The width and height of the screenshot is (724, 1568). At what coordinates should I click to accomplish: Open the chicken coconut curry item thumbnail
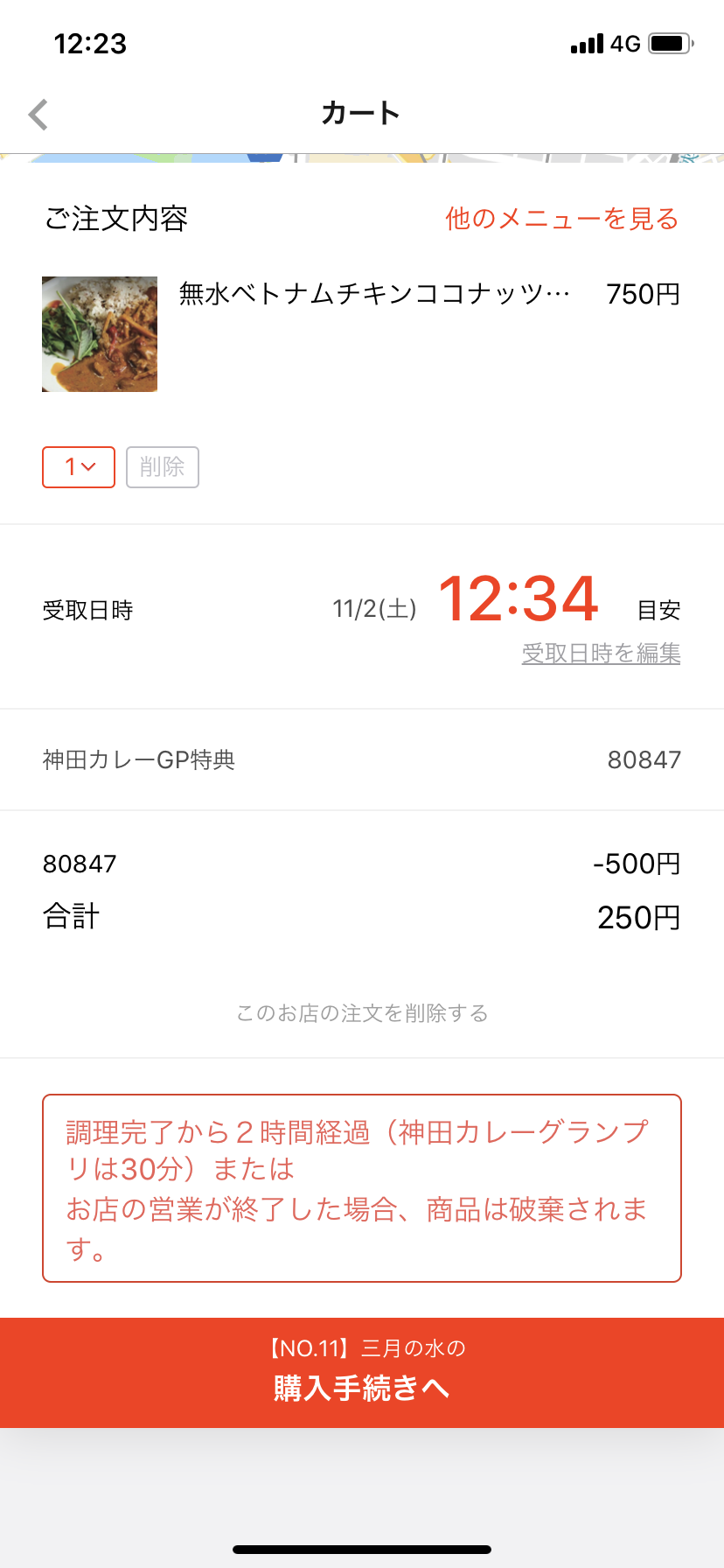tap(100, 334)
